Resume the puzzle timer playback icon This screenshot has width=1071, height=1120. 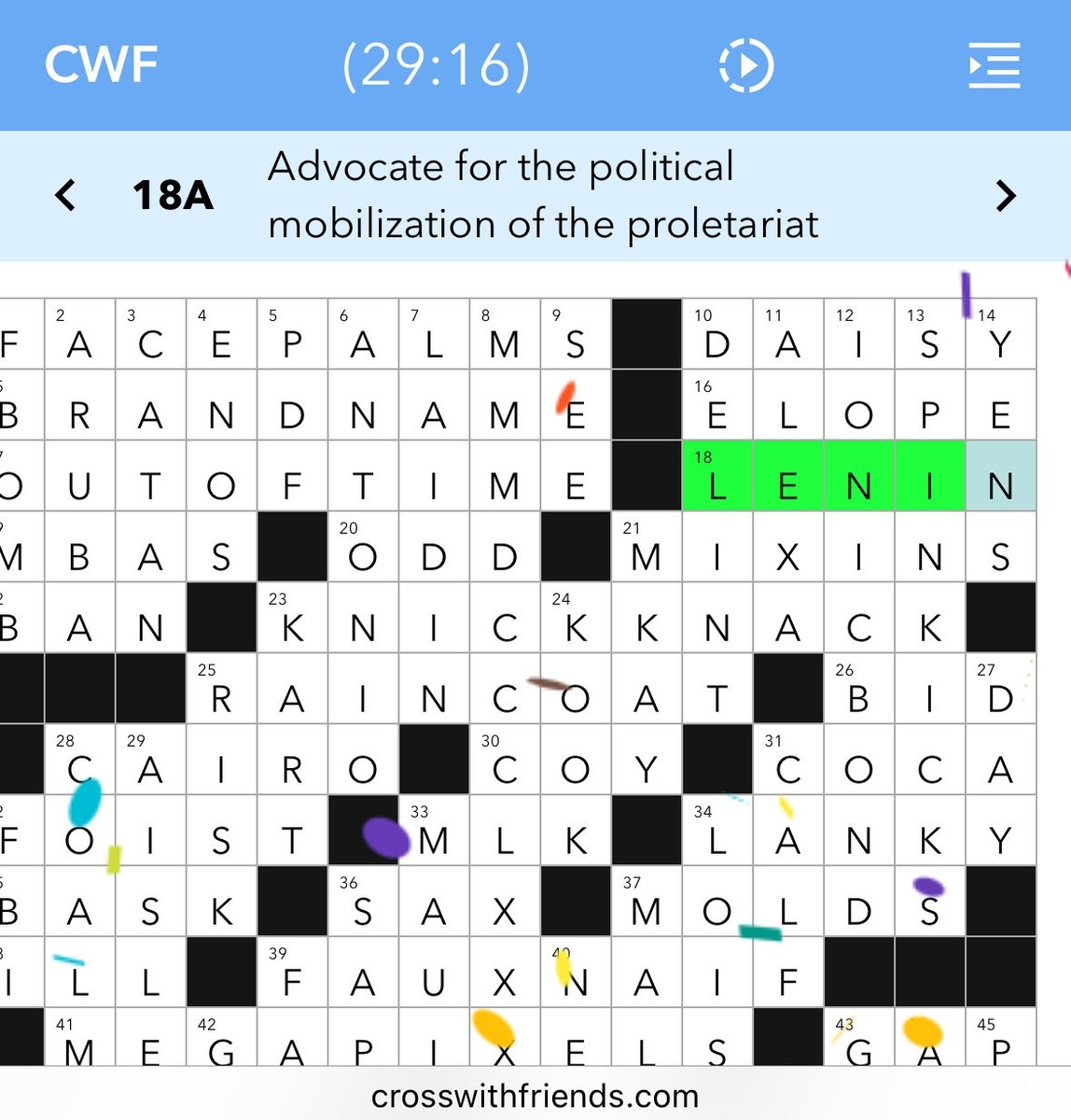tap(747, 65)
